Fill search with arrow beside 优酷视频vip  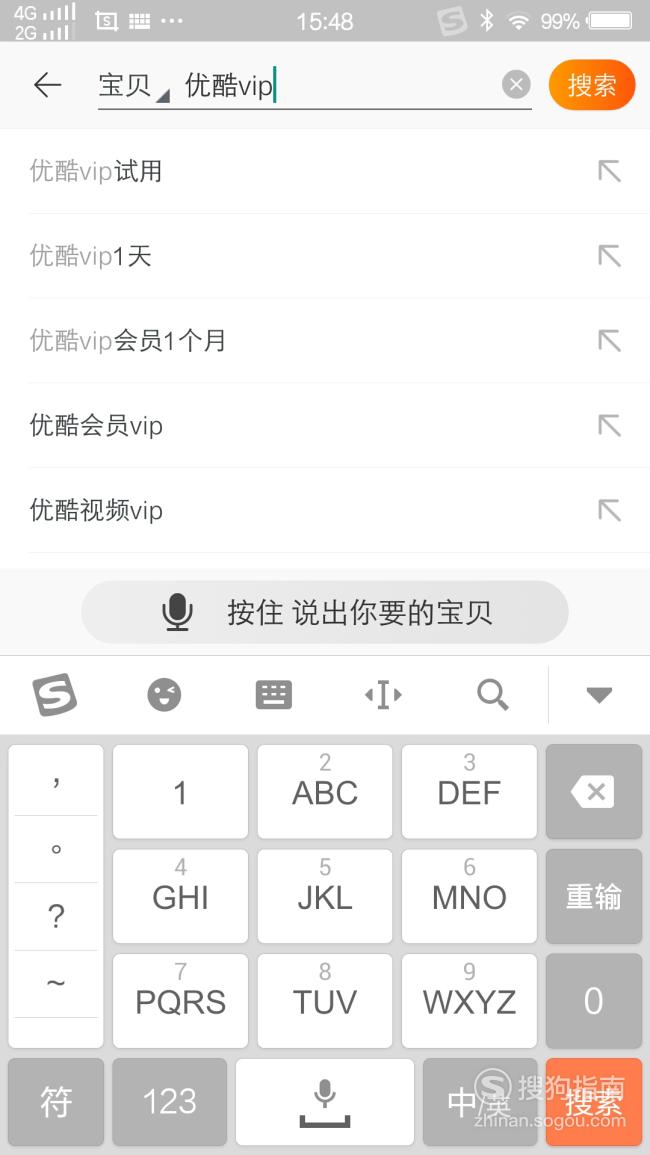tap(609, 510)
